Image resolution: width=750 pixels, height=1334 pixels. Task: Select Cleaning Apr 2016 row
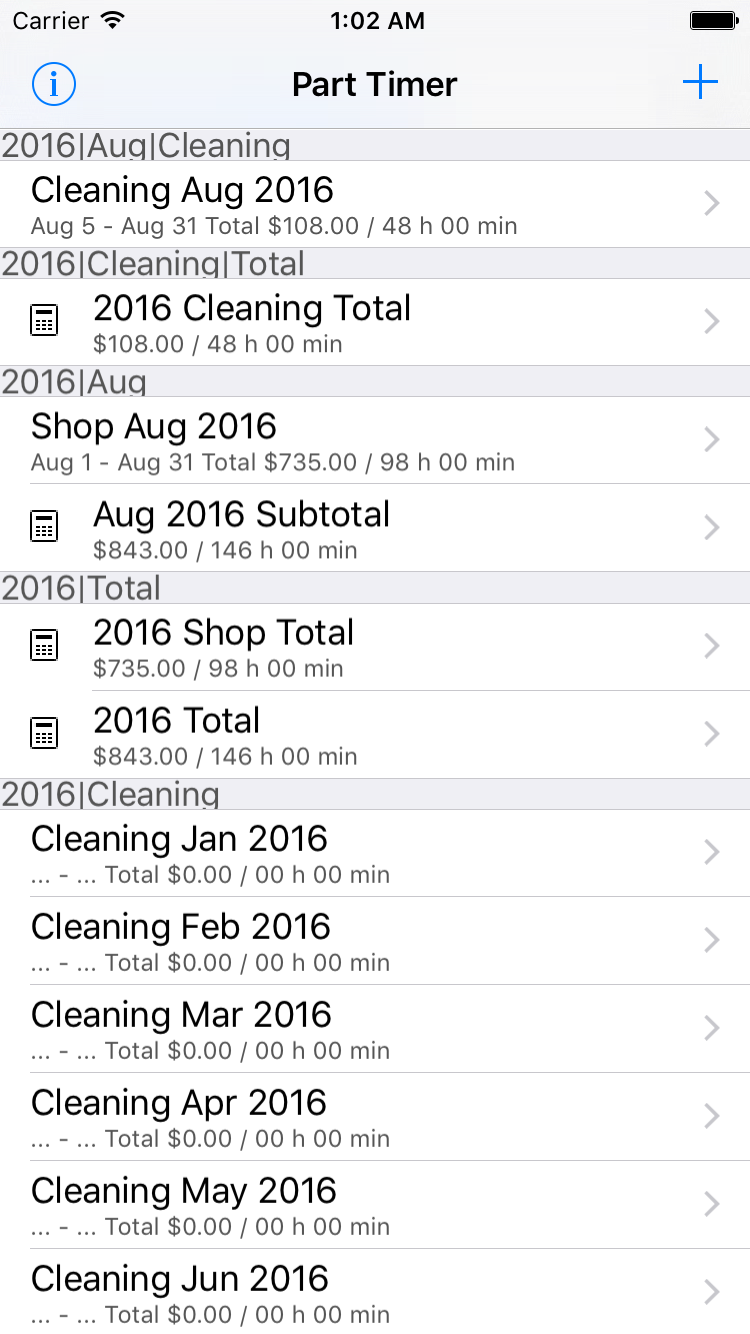[375, 1117]
